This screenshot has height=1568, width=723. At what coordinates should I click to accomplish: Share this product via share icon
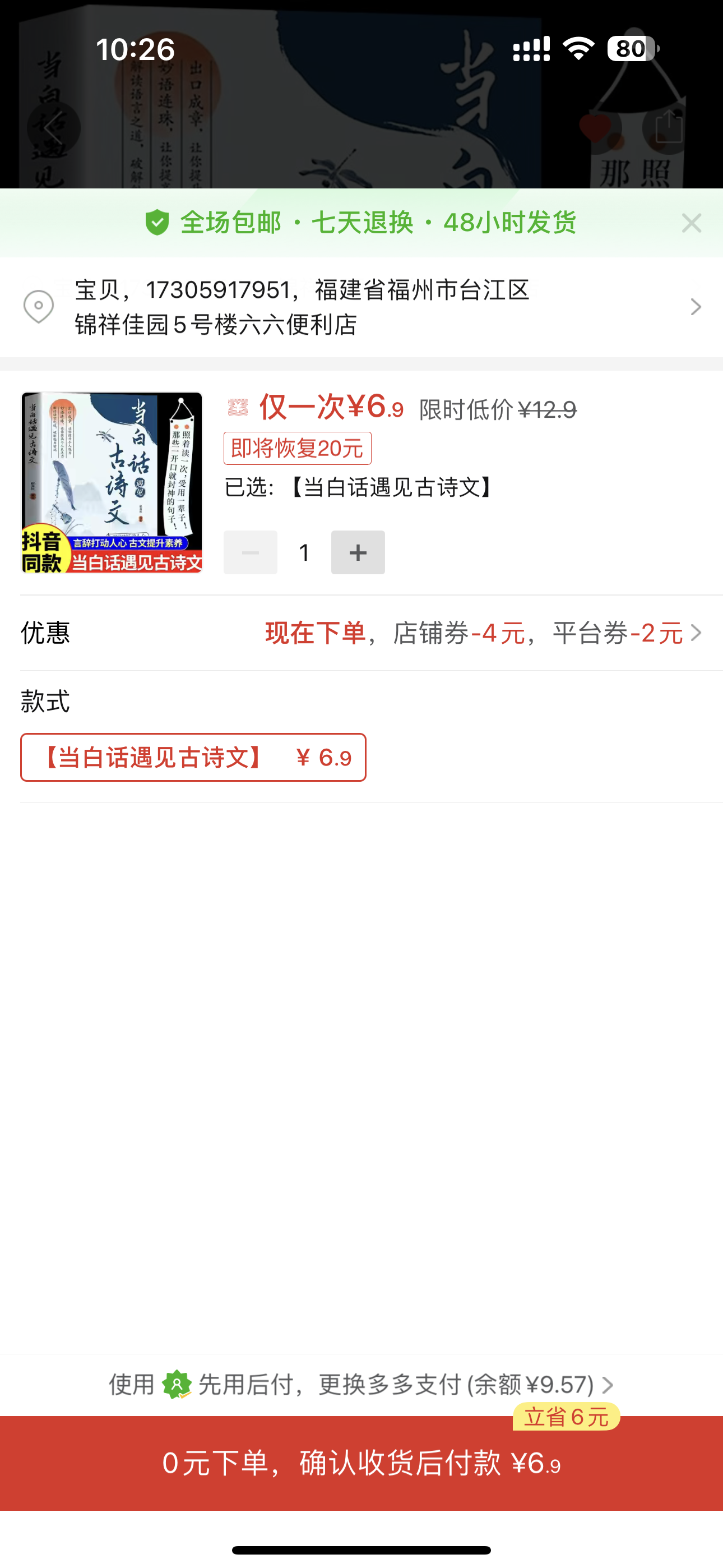tap(668, 128)
